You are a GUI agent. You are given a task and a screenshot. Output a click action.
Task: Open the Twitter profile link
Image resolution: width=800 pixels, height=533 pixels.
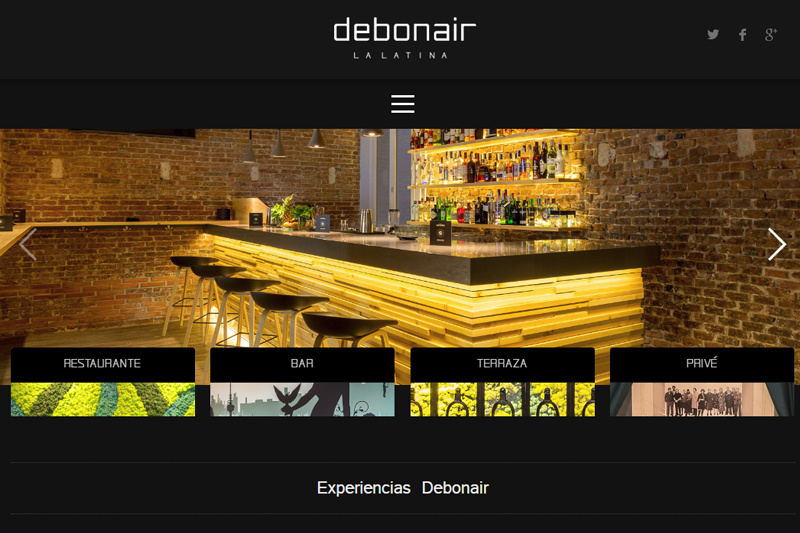pyautogui.click(x=713, y=34)
